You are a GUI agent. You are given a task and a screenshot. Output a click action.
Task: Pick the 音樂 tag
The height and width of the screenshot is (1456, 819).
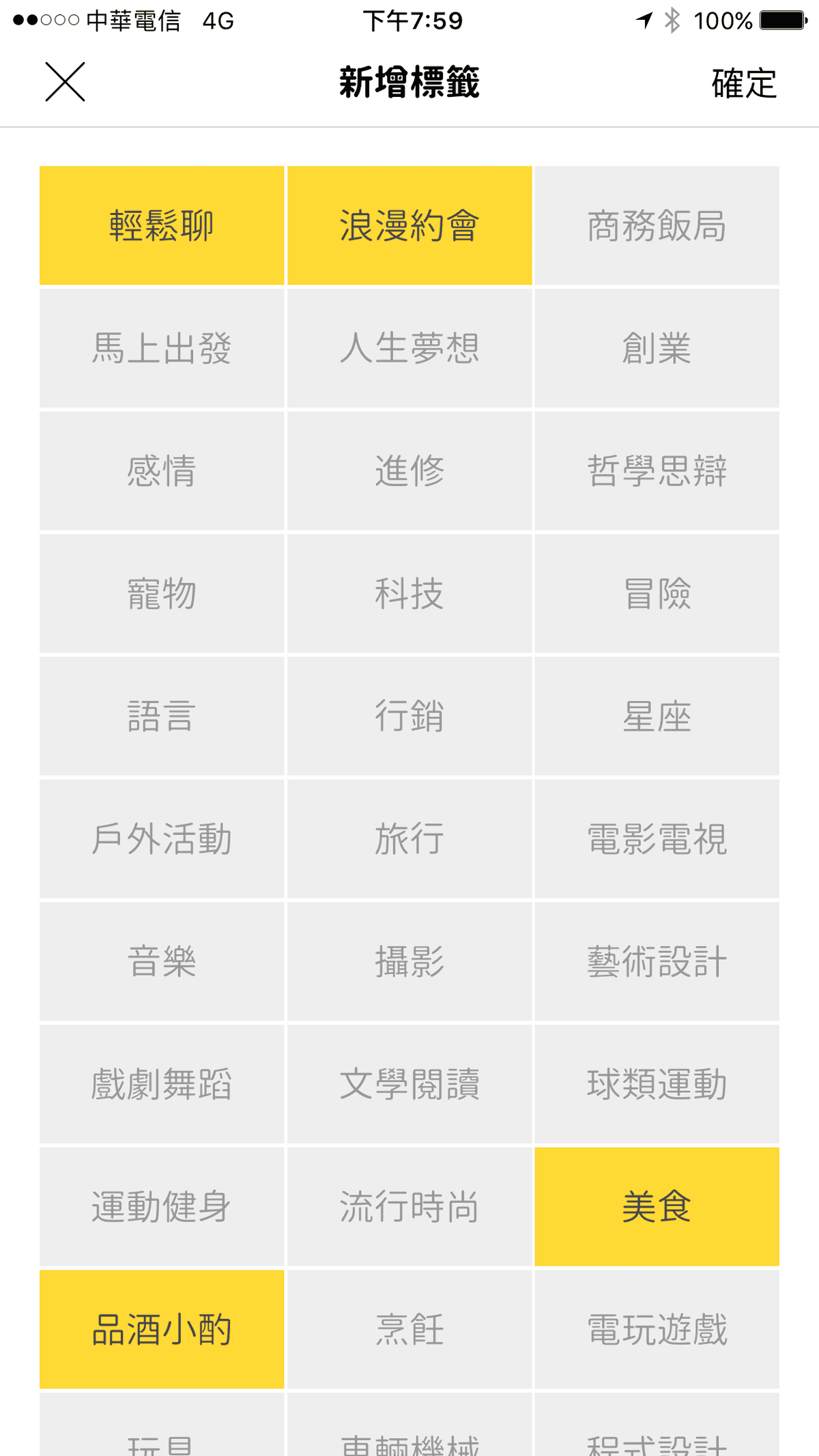pyautogui.click(x=162, y=961)
